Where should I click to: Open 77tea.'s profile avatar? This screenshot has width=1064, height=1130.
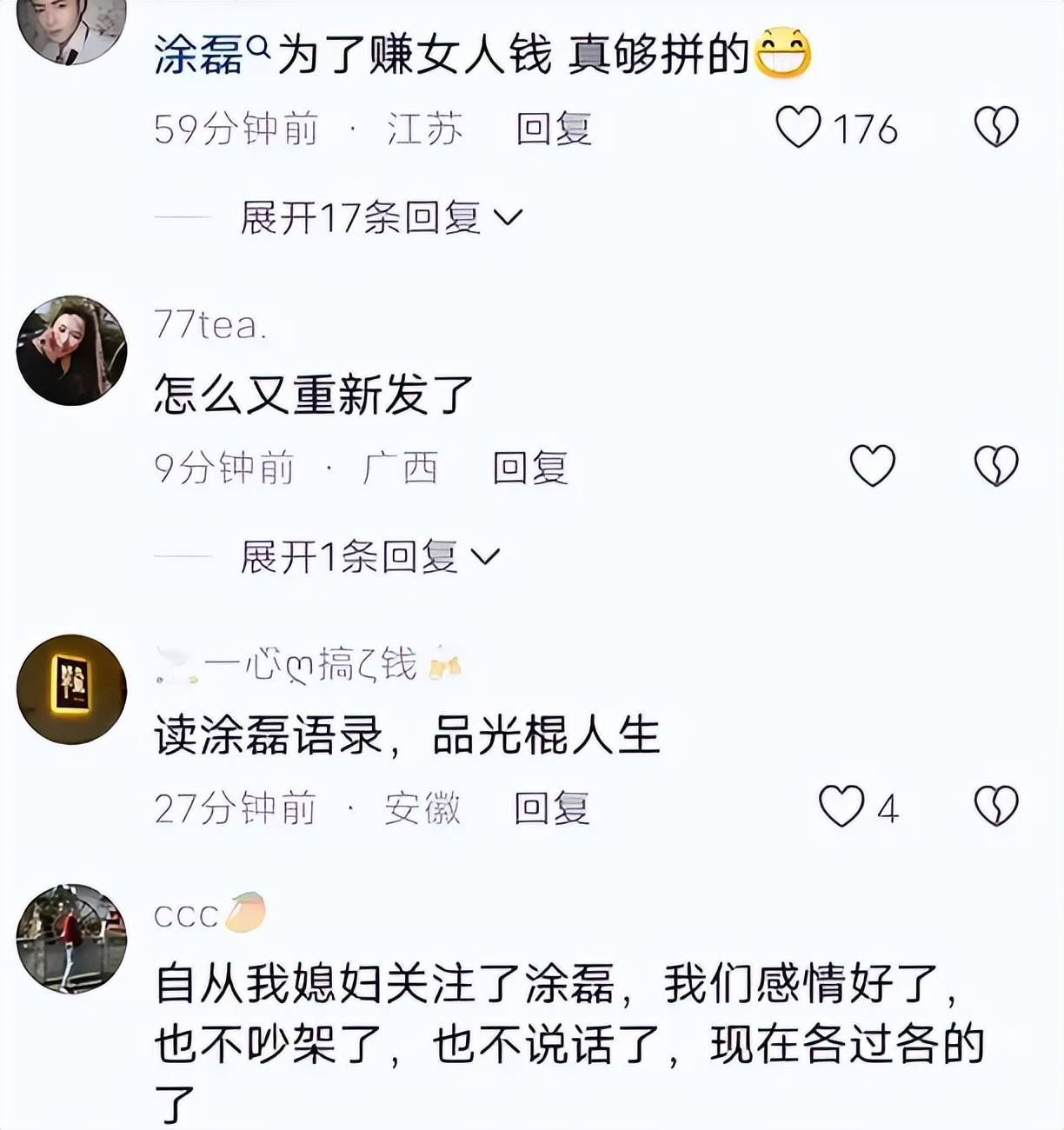[x=71, y=350]
